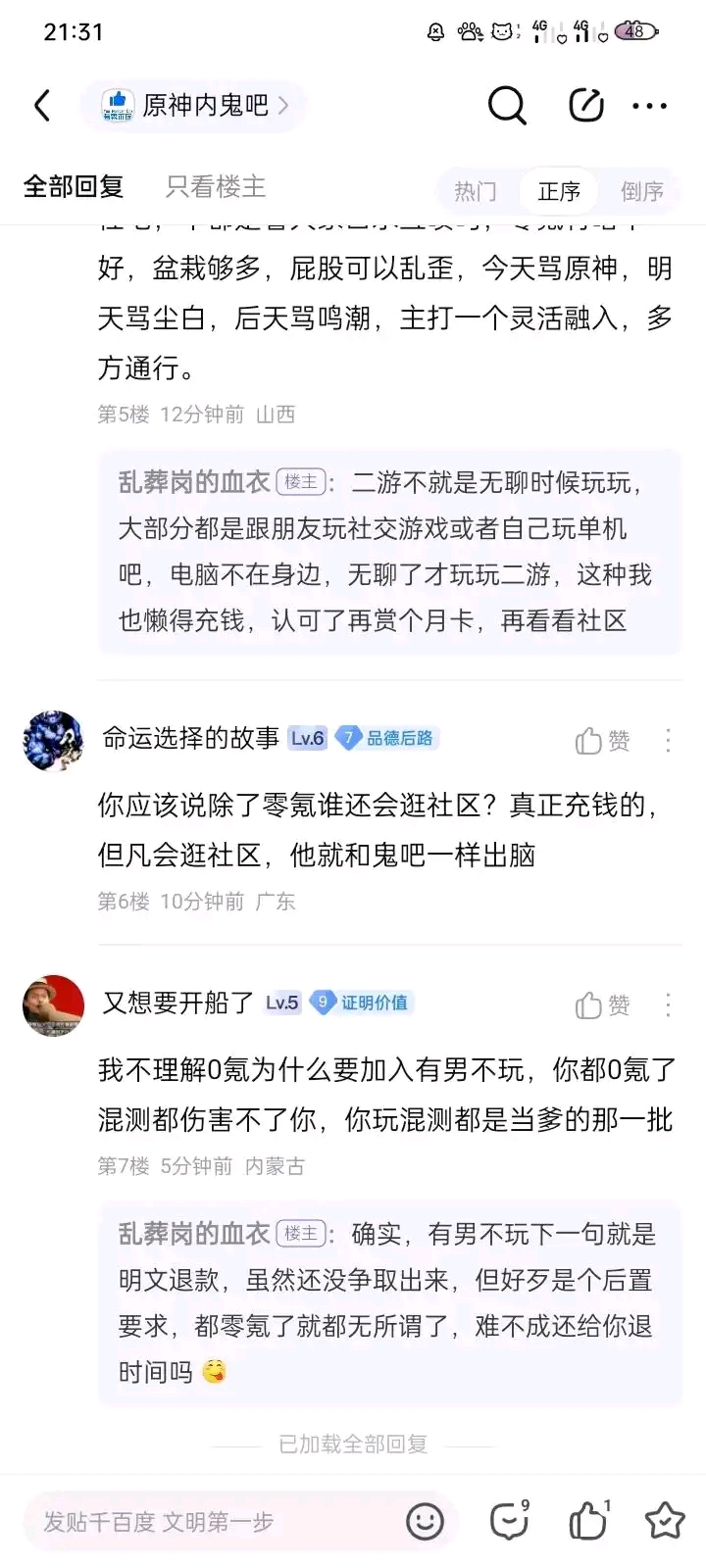Switch to 全部回复 tab
Viewport: 706px width, 1568px height.
click(74, 187)
